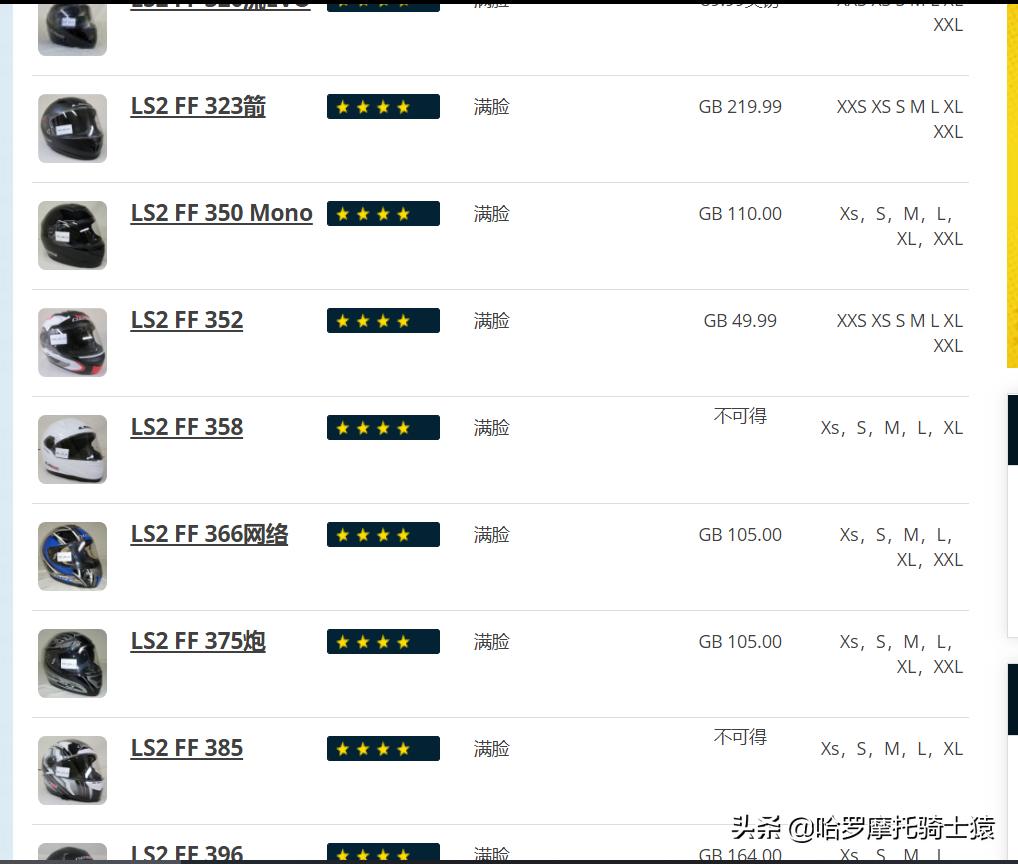Open the LS2 FF 352 helmet link
This screenshot has height=864, width=1018.
(x=187, y=320)
